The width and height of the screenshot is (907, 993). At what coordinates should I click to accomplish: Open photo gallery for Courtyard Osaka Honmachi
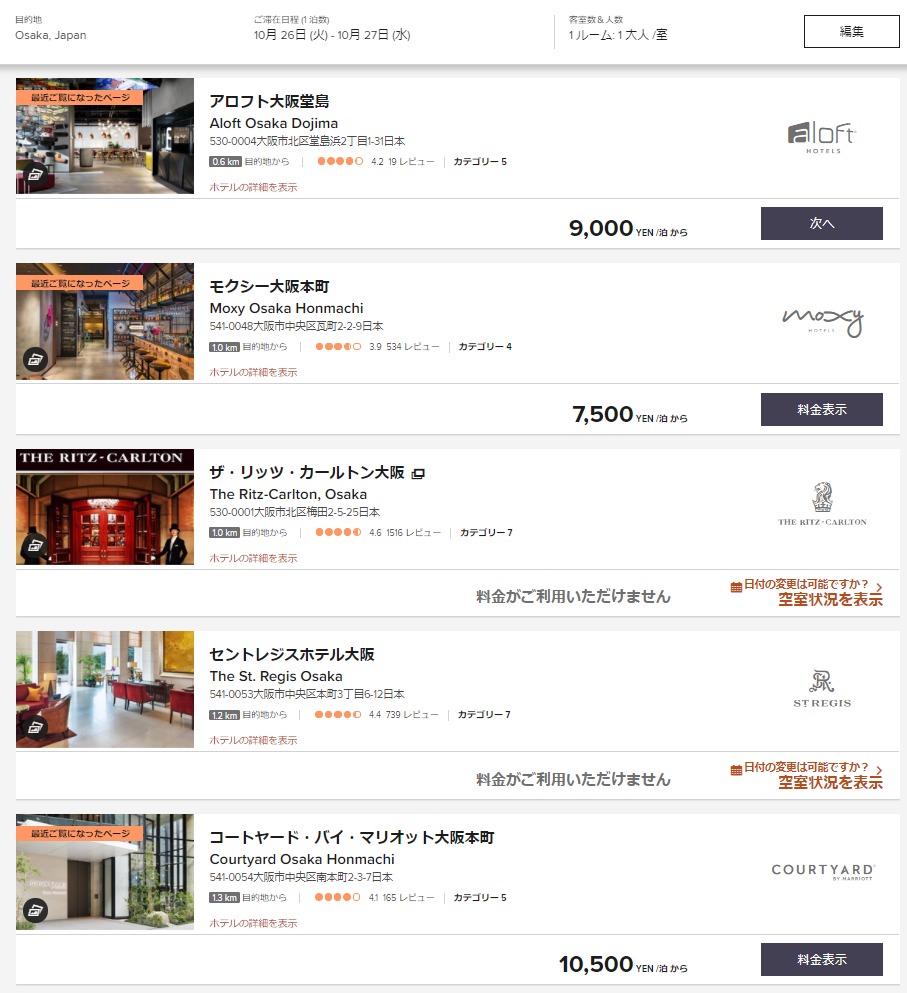[x=36, y=910]
